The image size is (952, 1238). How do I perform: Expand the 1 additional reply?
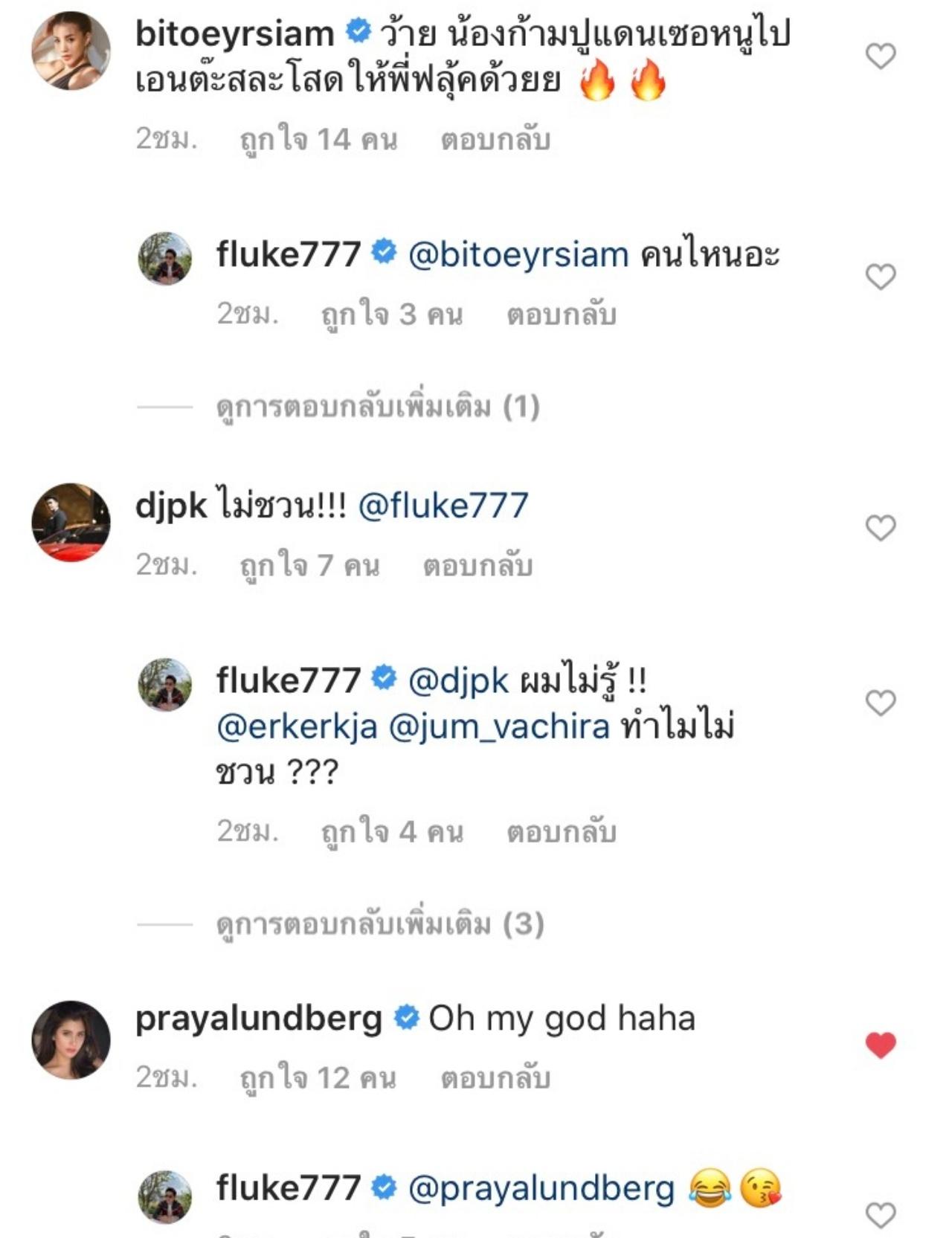pyautogui.click(x=377, y=407)
